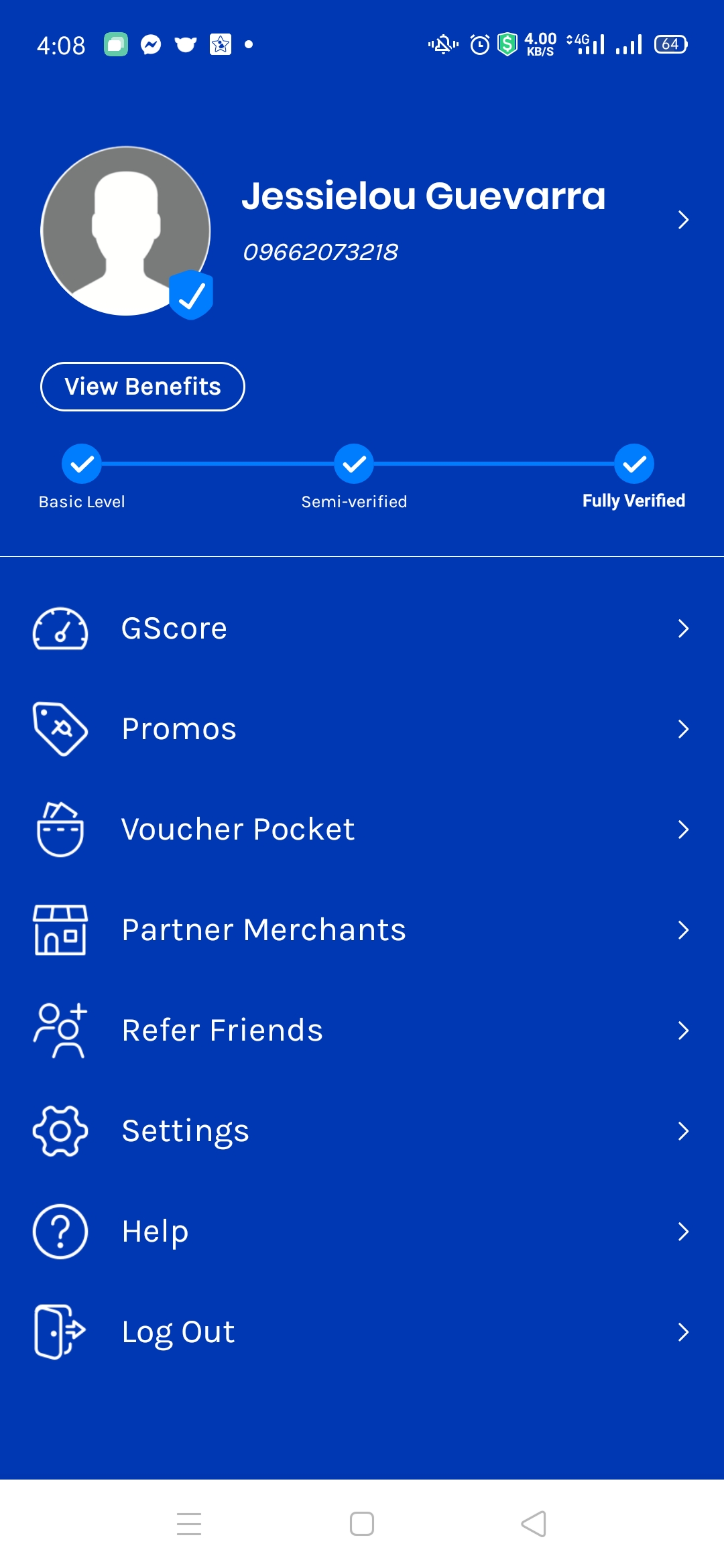This screenshot has height=1568, width=724.
Task: Tap the profile avatar picture
Action: (x=126, y=231)
